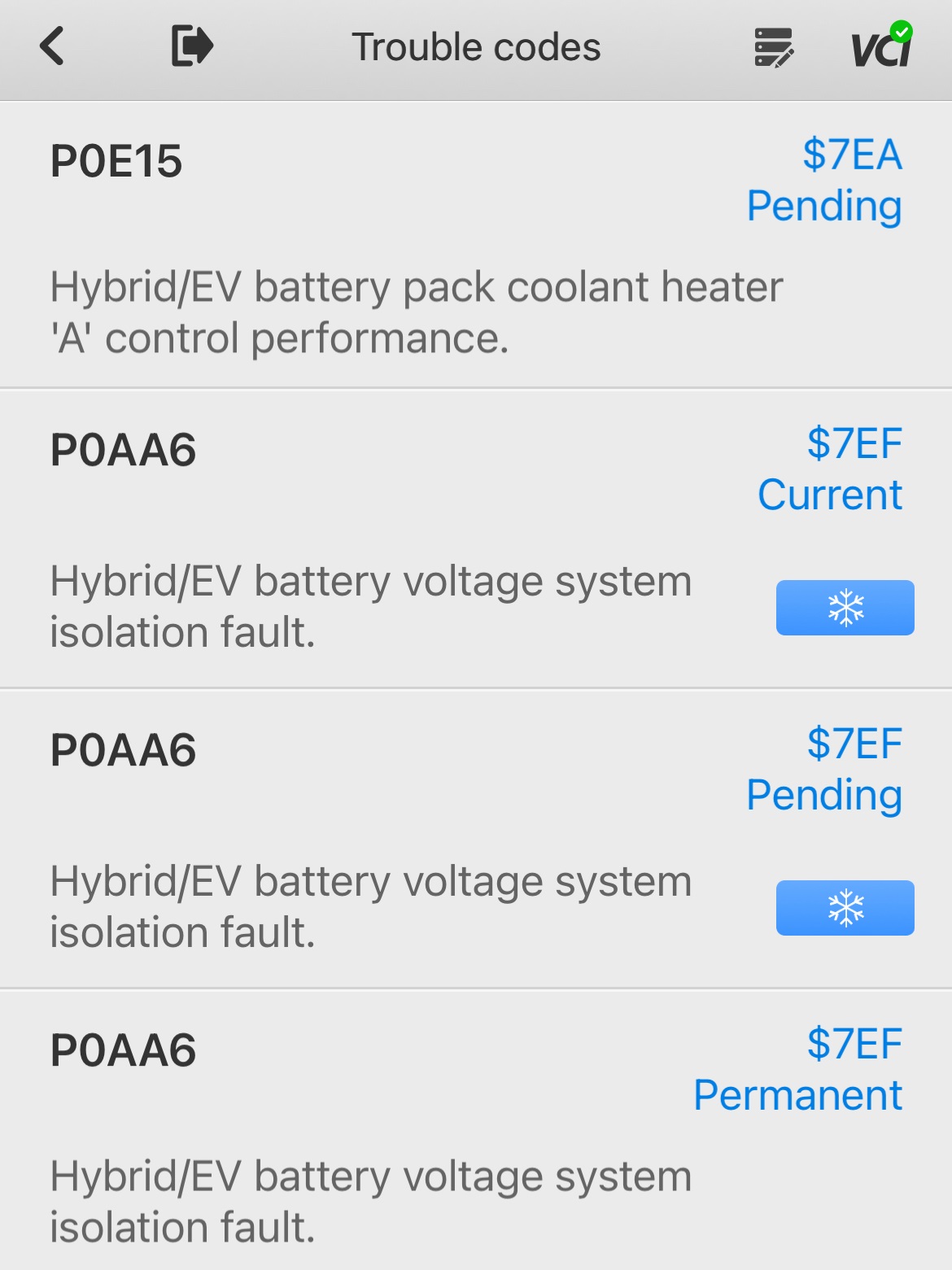View freeze frame for pending P0AA6

845,908
